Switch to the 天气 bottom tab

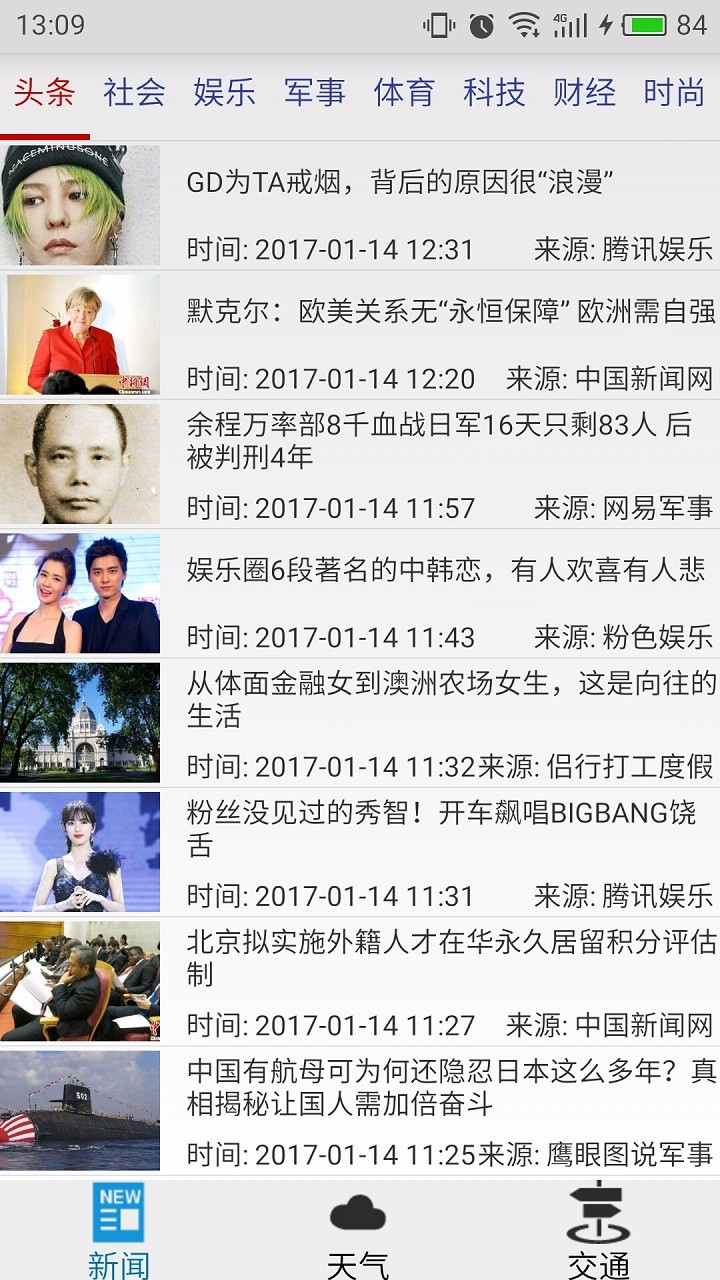pos(358,1231)
